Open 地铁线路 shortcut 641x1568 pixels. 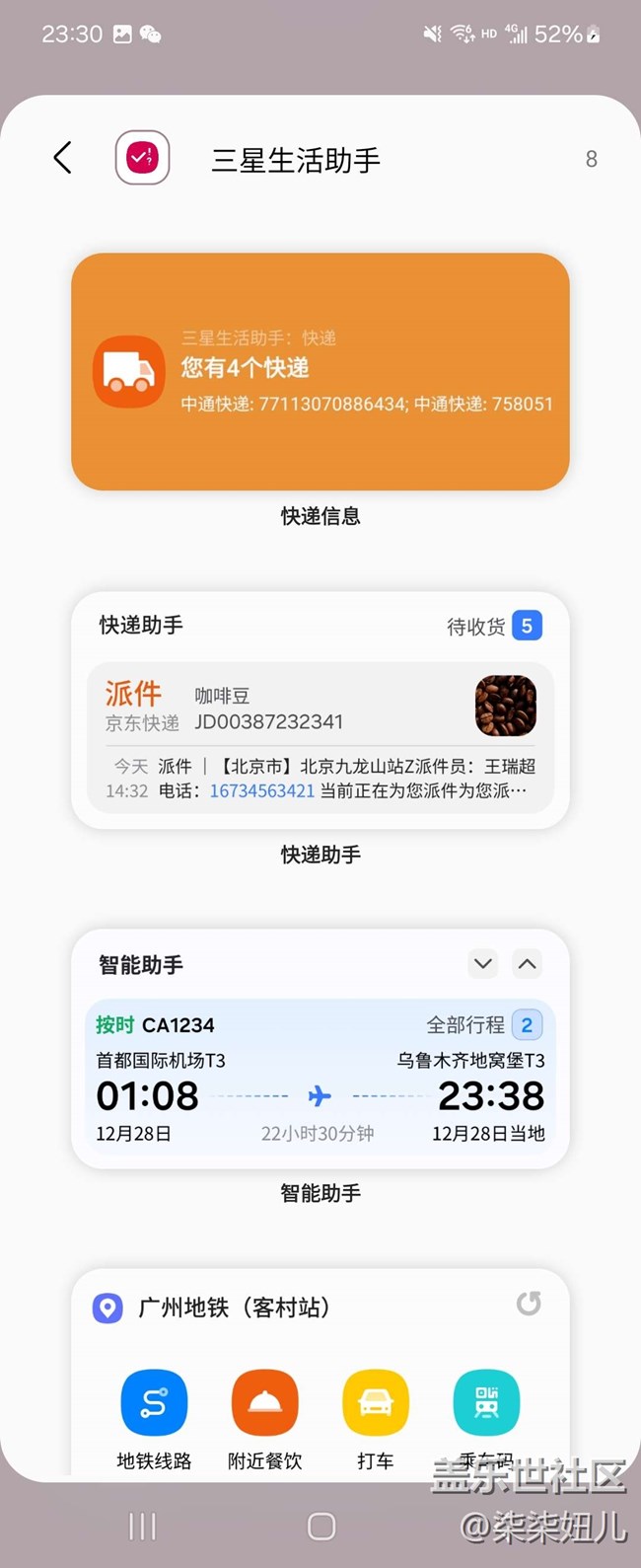(x=154, y=1403)
